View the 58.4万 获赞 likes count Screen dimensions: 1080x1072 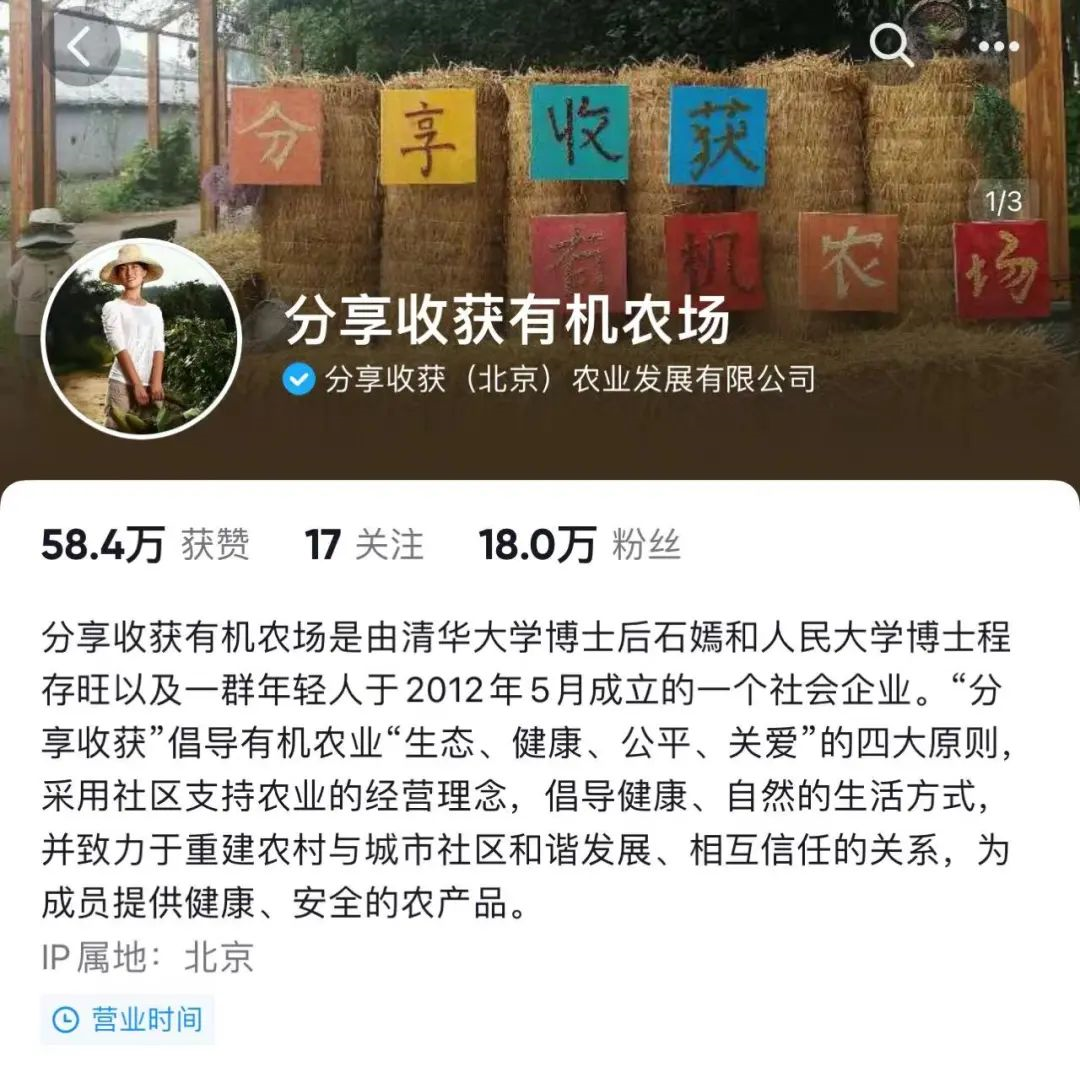tap(145, 545)
